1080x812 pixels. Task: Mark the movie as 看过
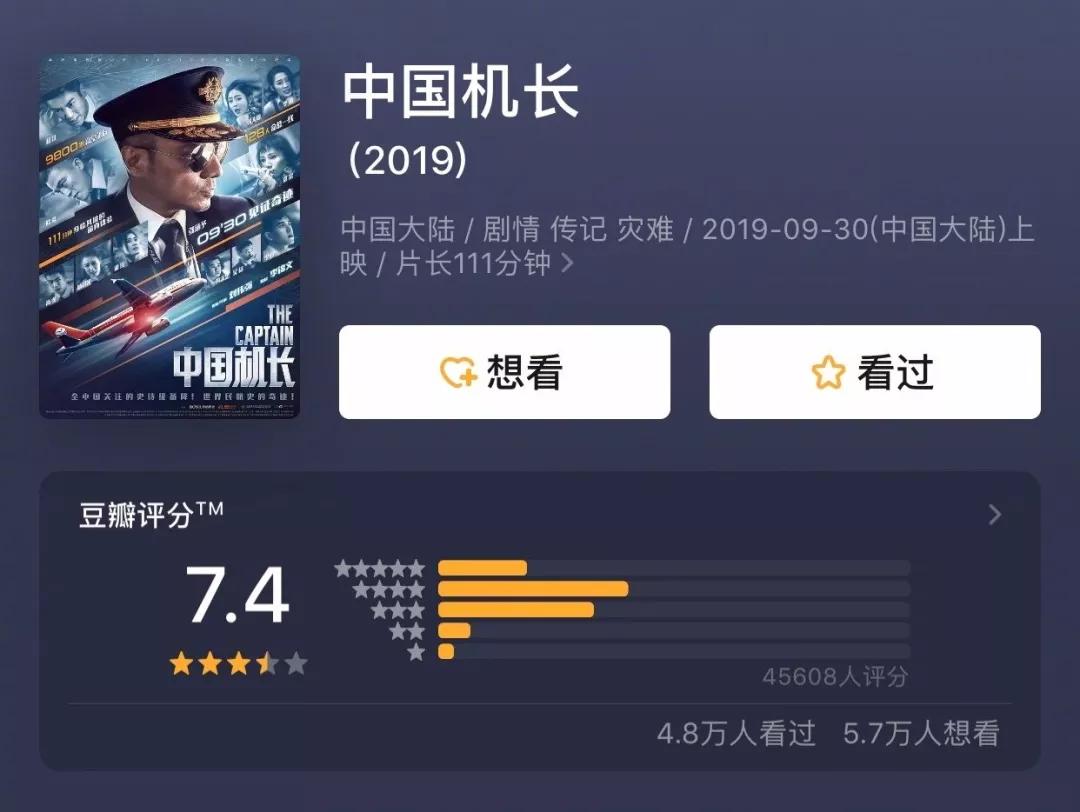point(875,372)
